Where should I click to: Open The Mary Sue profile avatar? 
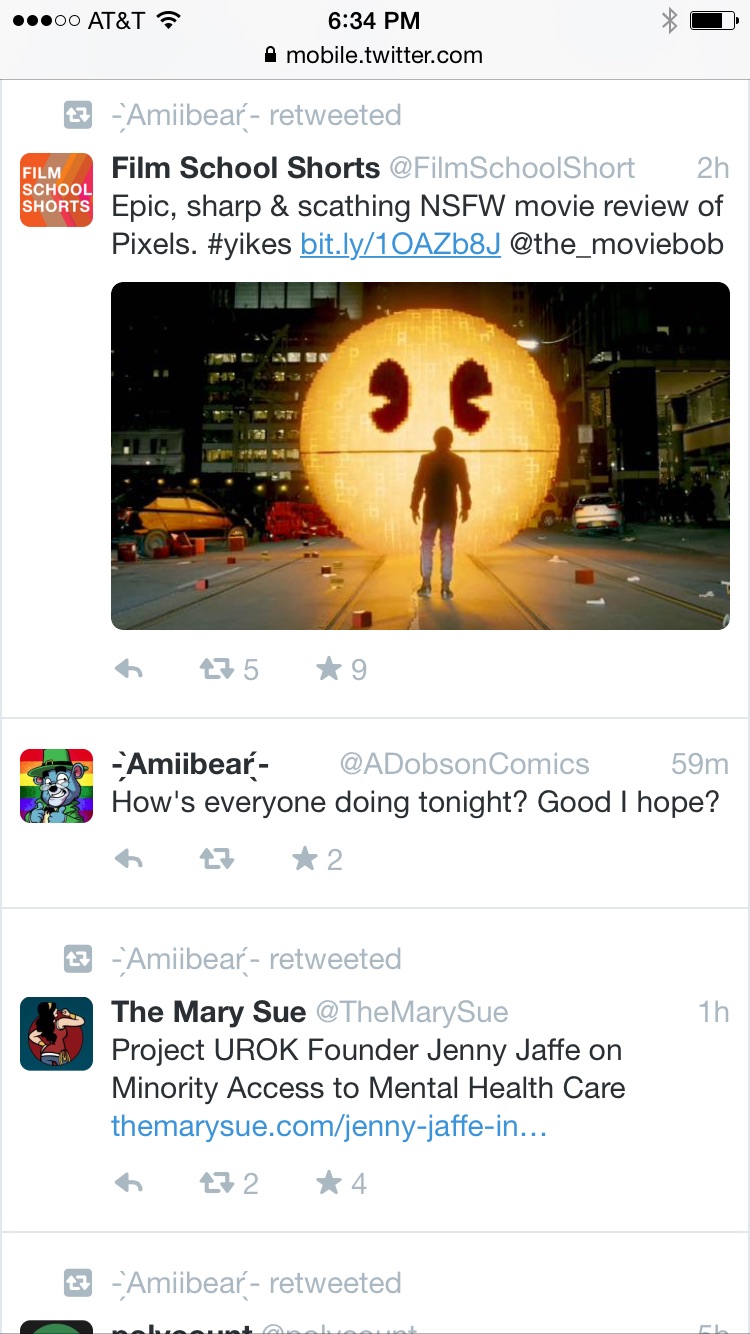click(57, 1034)
